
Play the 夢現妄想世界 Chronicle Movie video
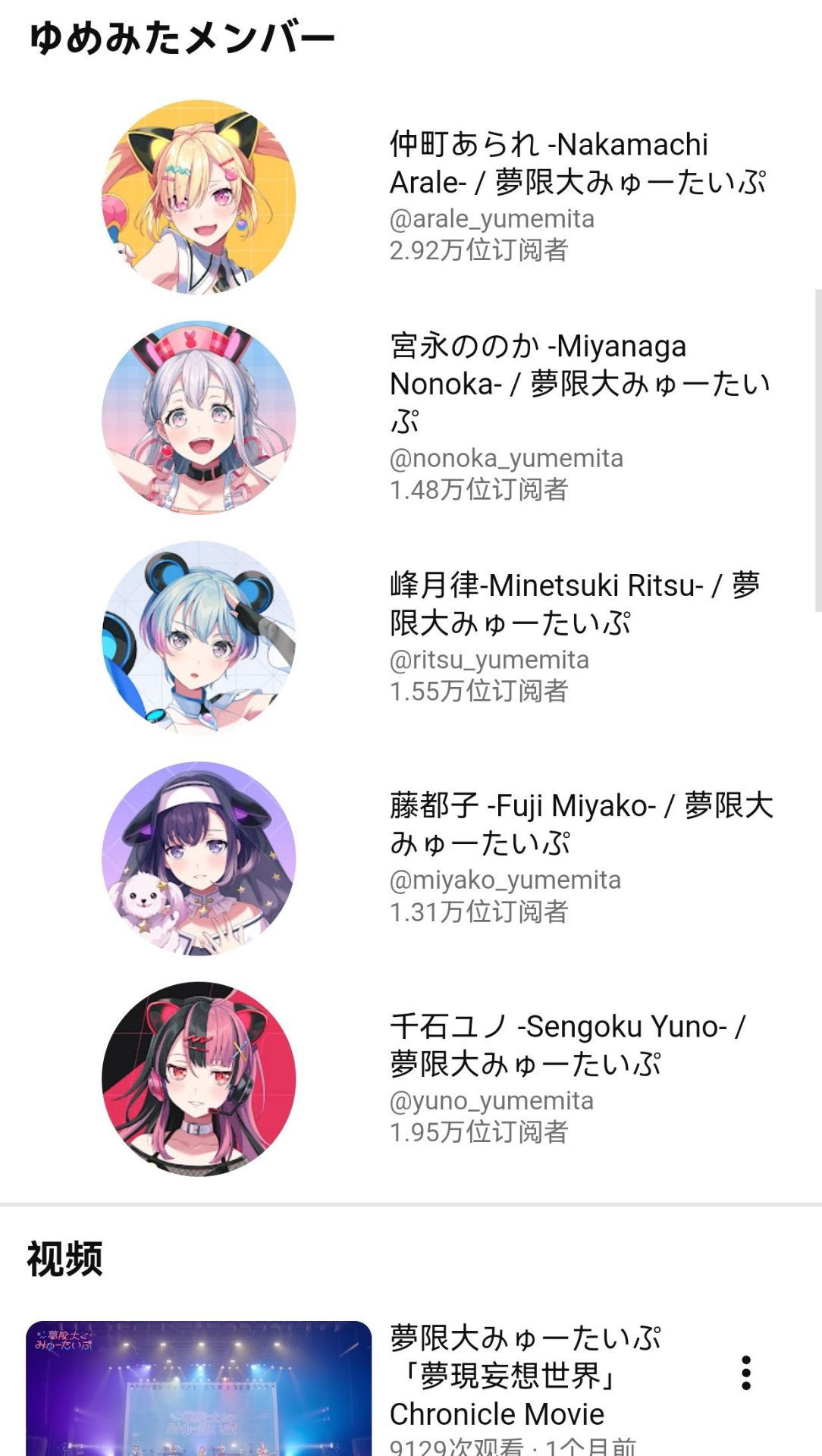coord(199,1389)
